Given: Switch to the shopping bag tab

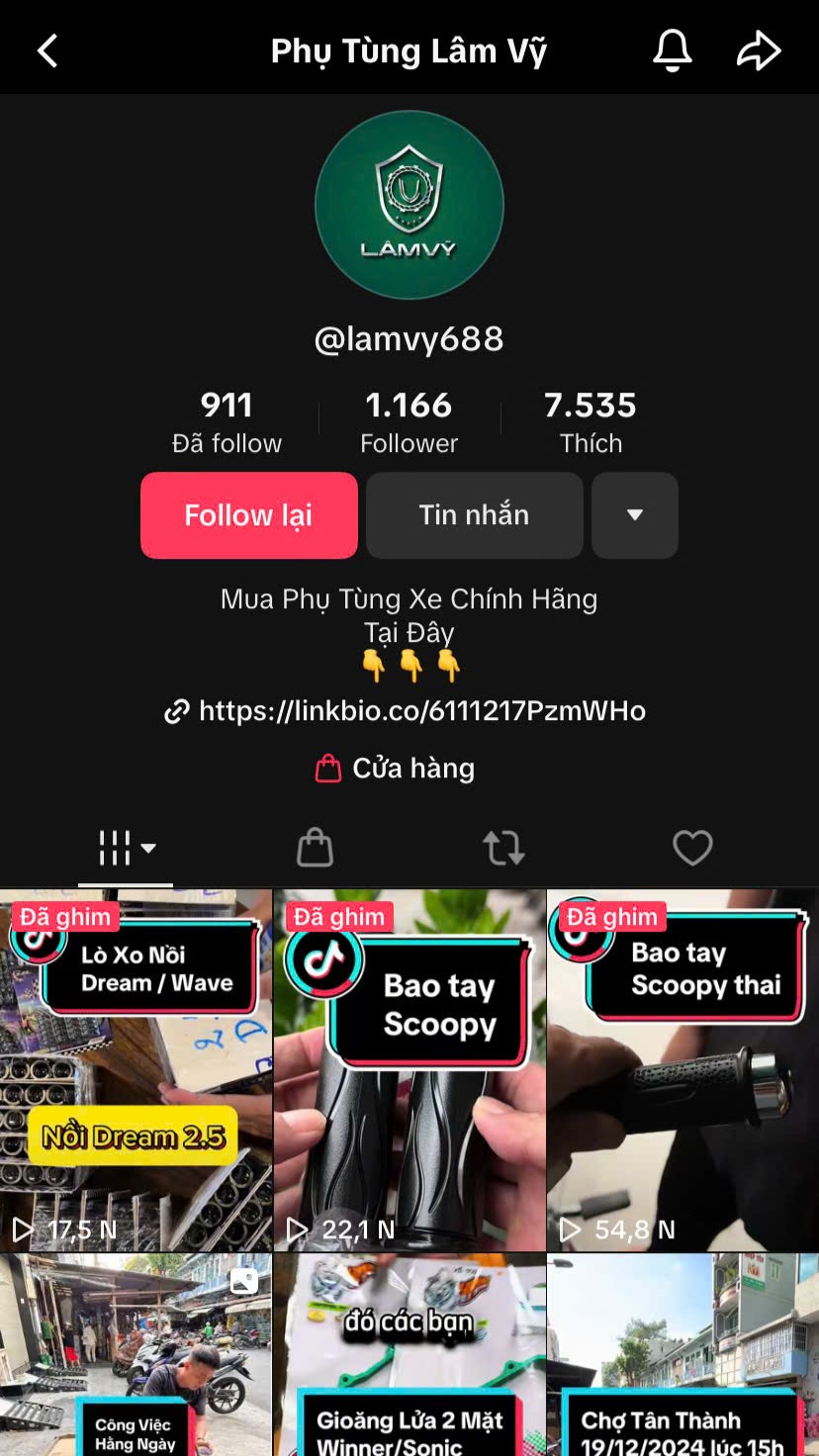Looking at the screenshot, I should point(315,848).
